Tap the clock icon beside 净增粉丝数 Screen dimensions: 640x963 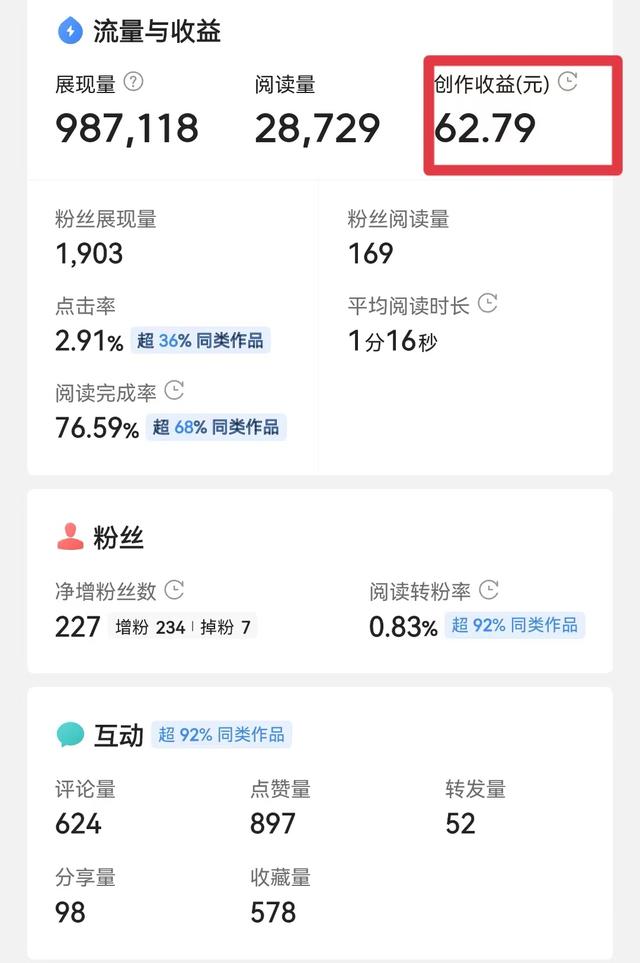click(x=174, y=590)
